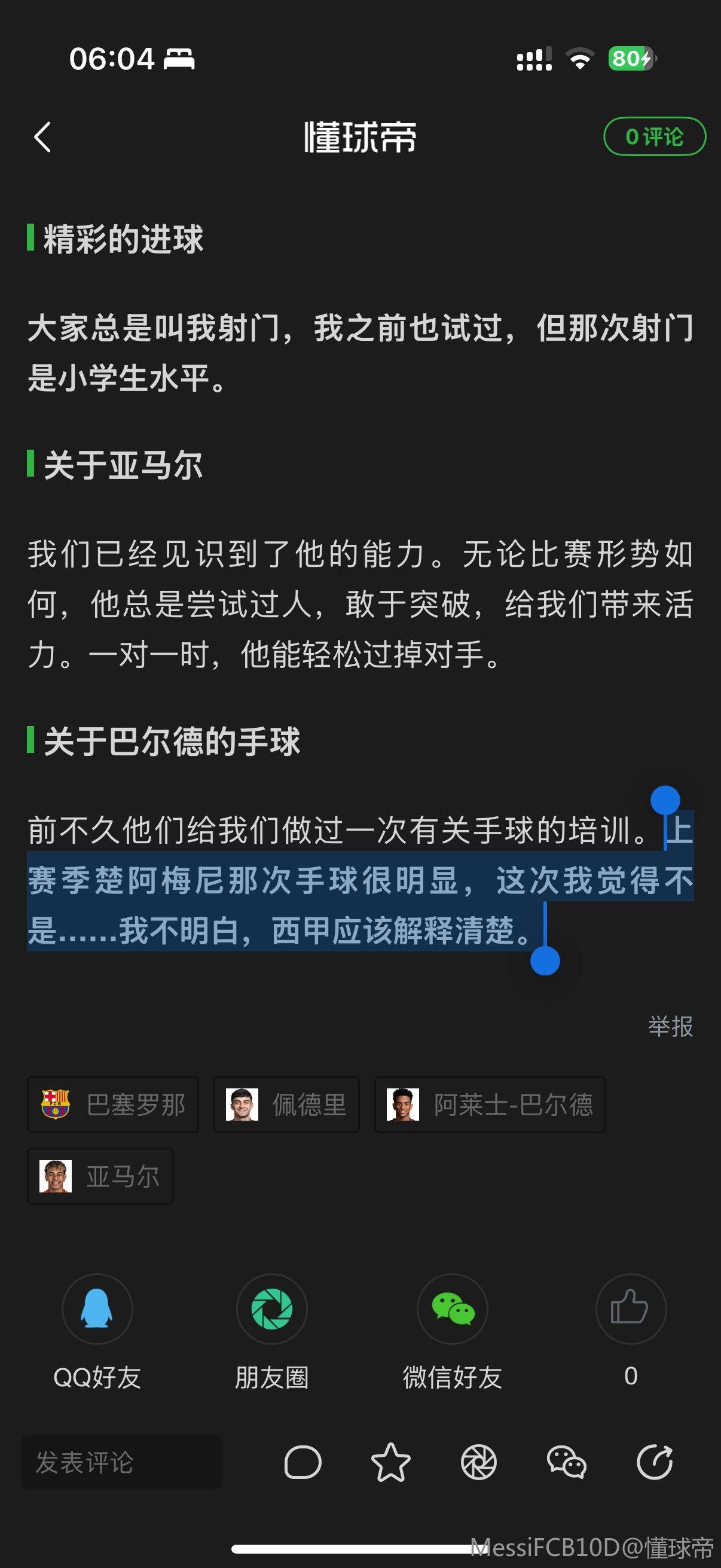721x1568 pixels.
Task: Tap the moments share icon in toolbar
Action: pyautogui.click(x=479, y=1462)
